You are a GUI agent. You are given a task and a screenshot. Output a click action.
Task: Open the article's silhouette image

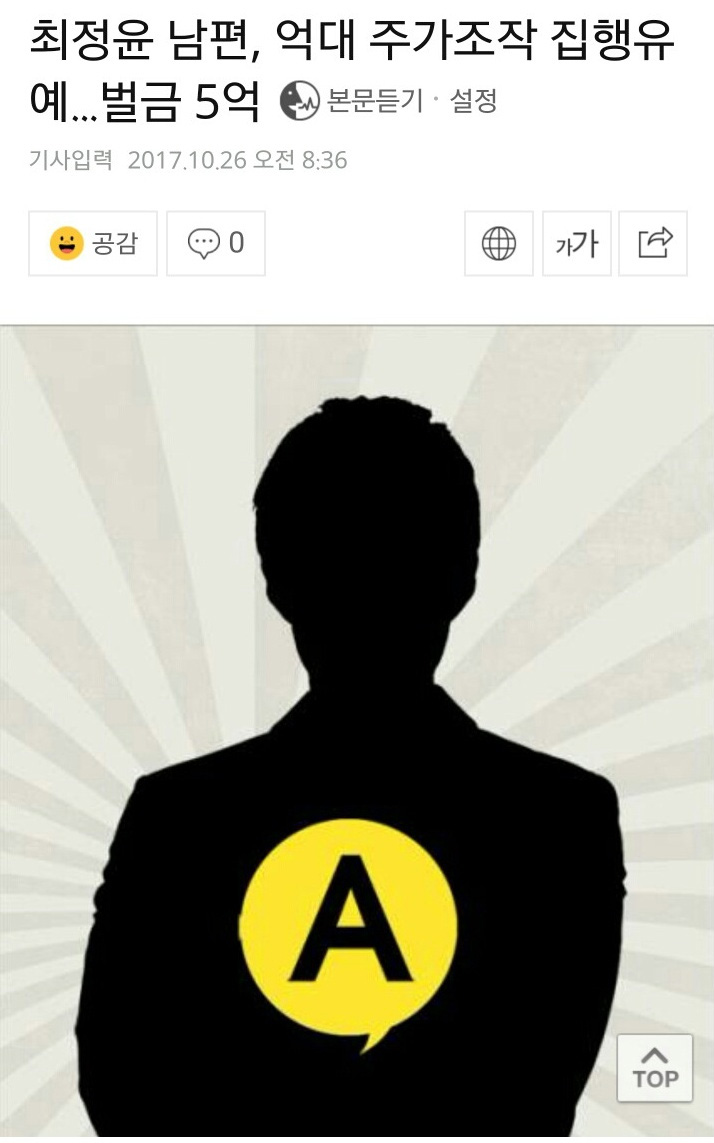click(x=357, y=700)
